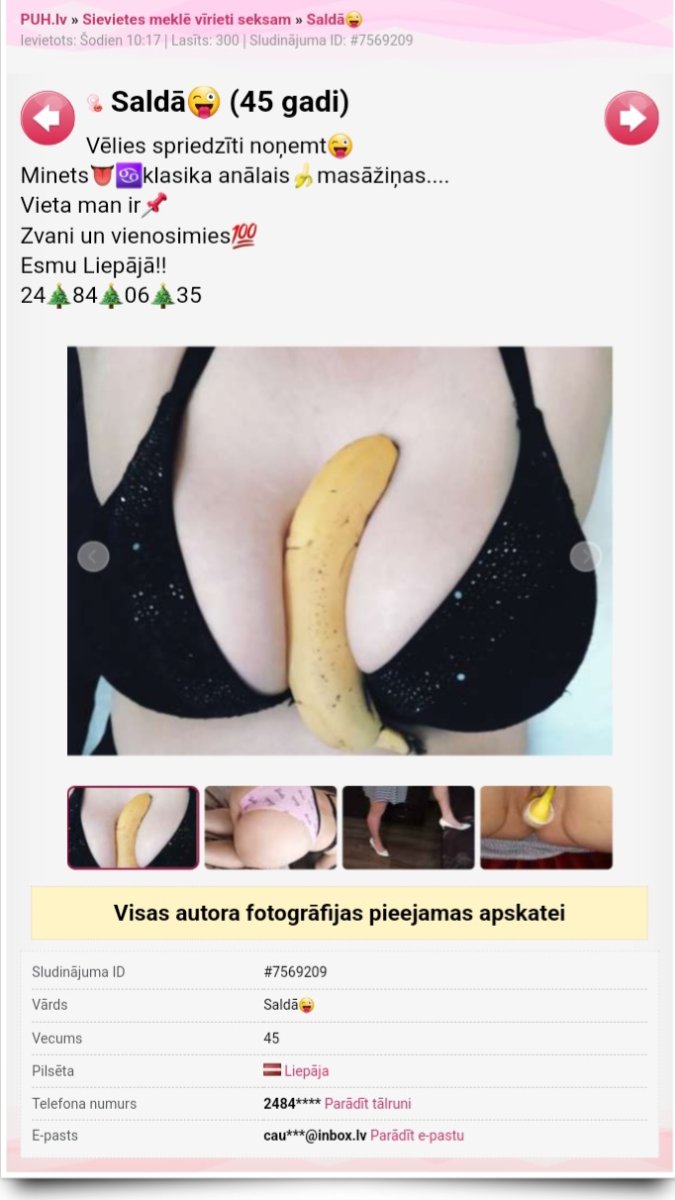Tap 'Visas autora fotogrāfijas pieejamas apskatei' banner

[x=339, y=913]
